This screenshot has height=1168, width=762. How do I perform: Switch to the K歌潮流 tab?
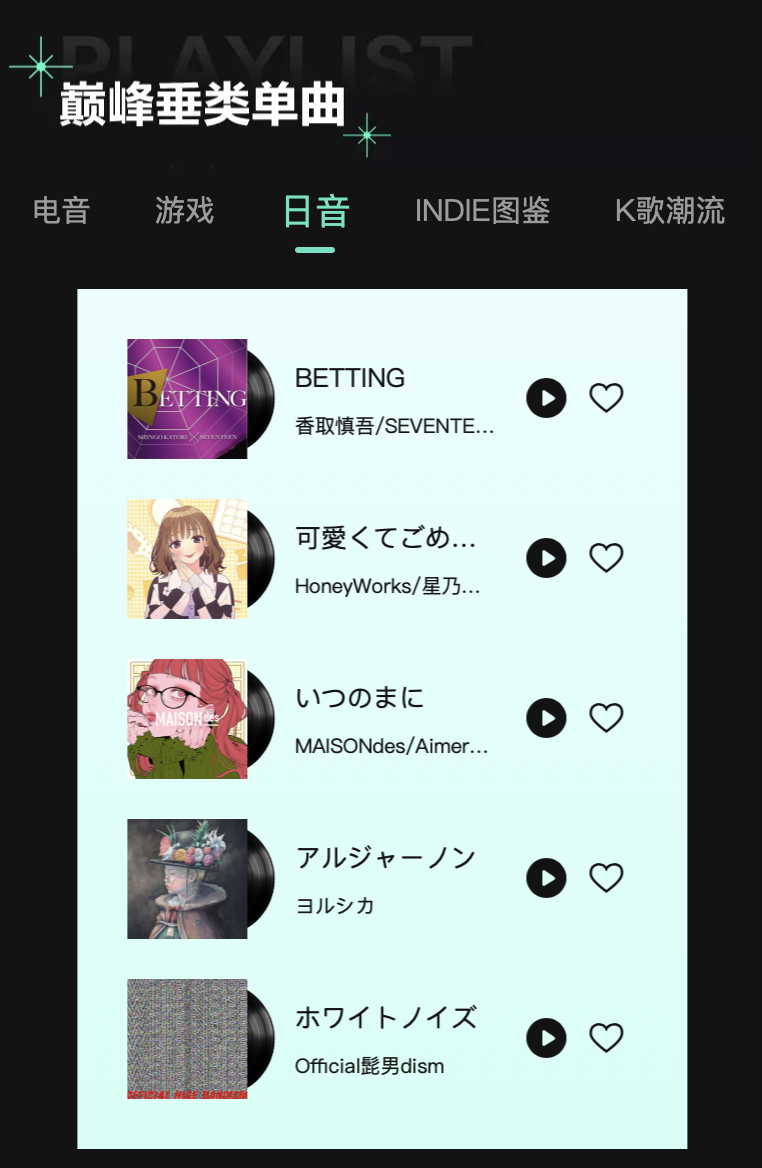669,211
